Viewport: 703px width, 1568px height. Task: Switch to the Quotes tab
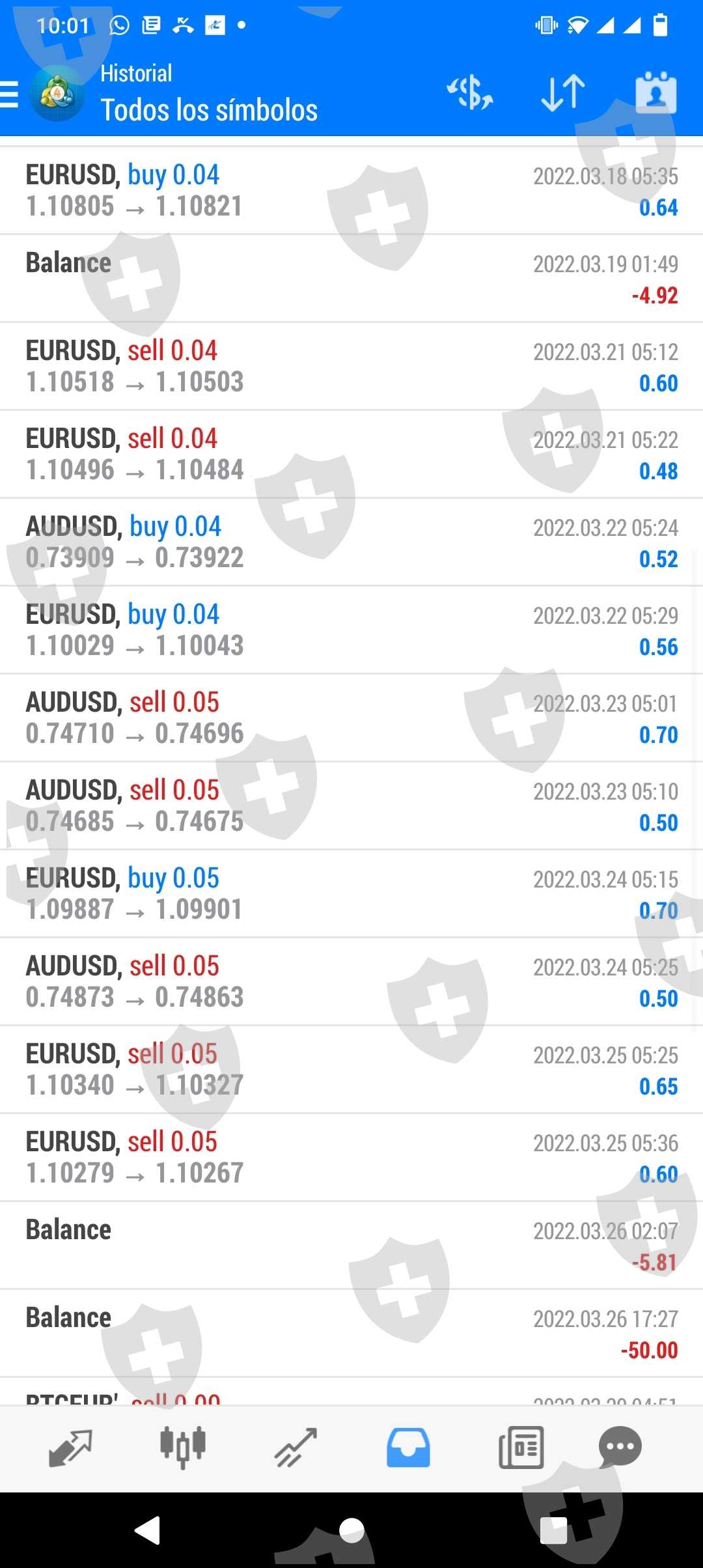pos(70,1448)
